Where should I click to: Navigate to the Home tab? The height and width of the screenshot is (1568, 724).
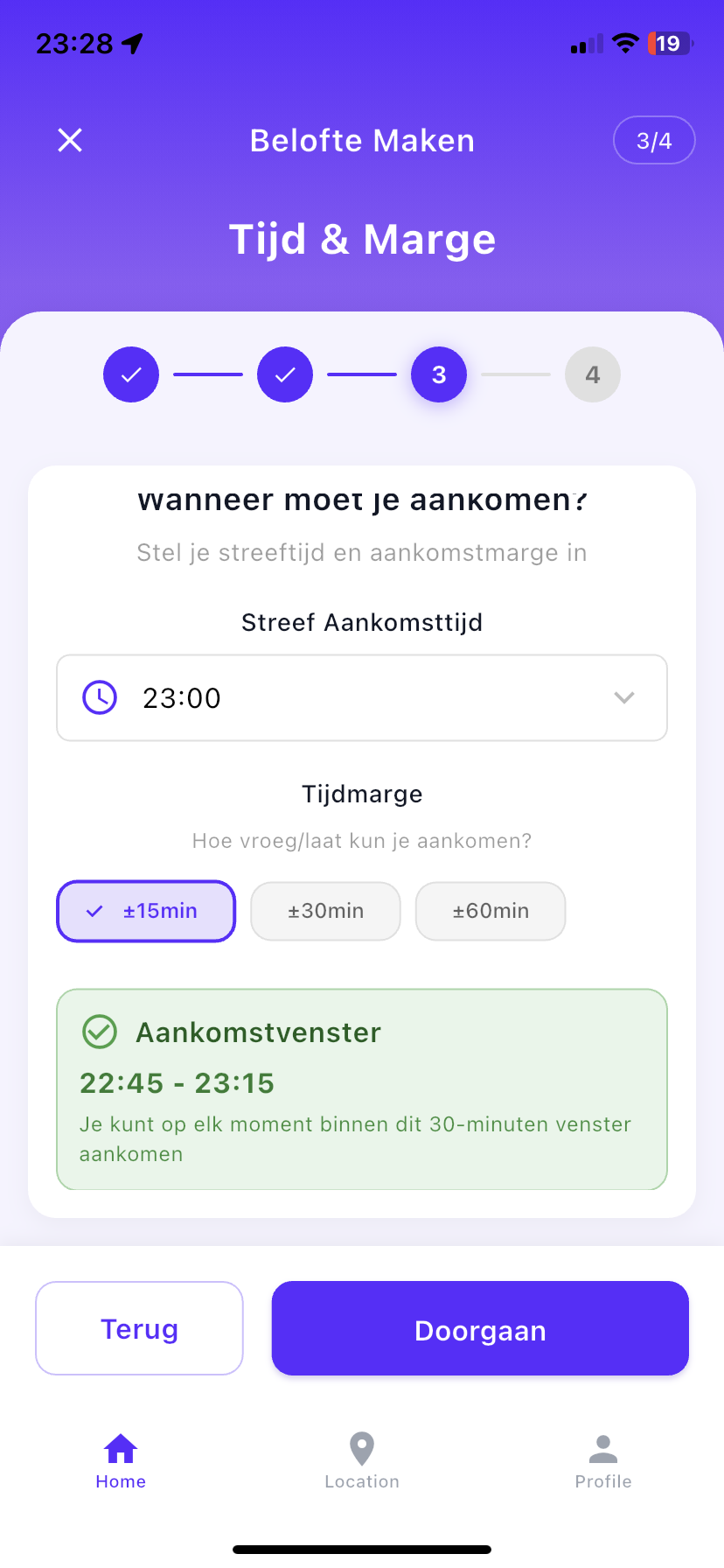point(120,1459)
